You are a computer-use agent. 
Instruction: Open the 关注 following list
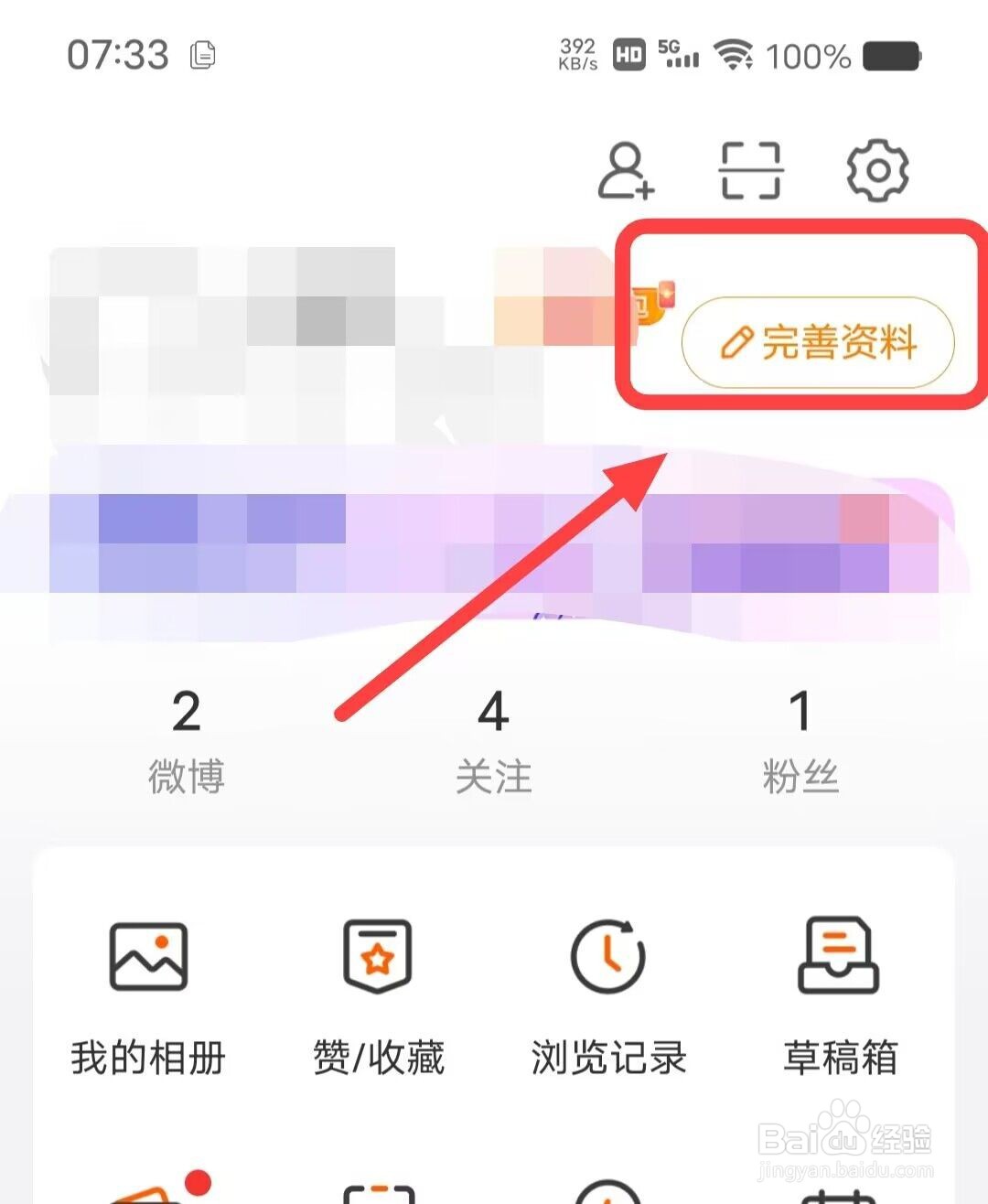[x=494, y=741]
